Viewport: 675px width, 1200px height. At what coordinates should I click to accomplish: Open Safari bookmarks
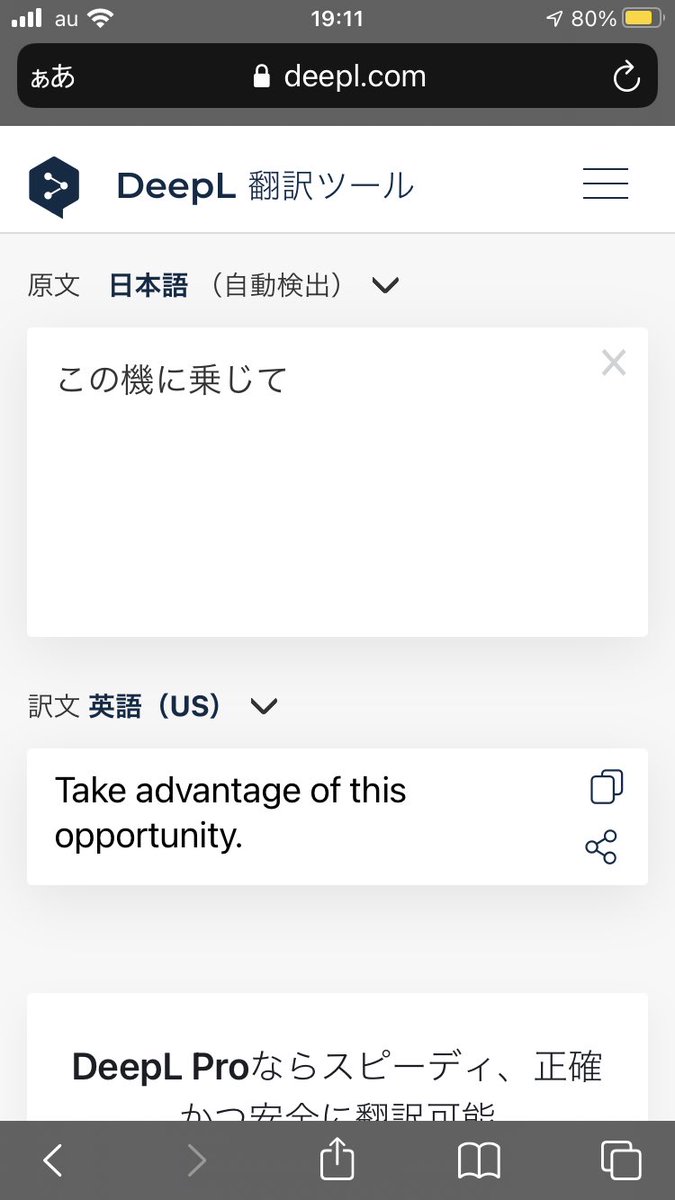pos(479,1160)
